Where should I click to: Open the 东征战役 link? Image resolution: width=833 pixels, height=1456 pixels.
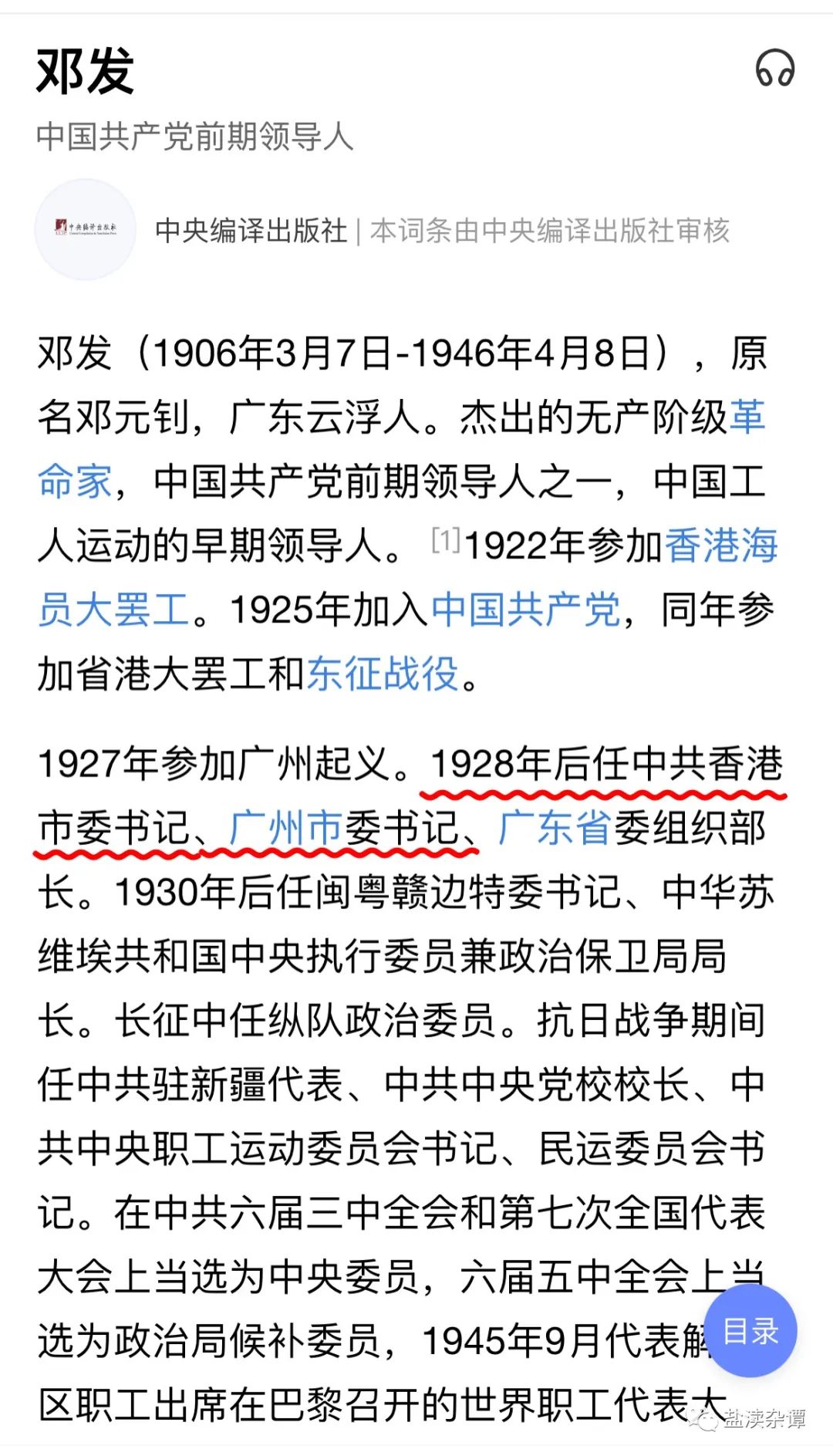coord(383,674)
